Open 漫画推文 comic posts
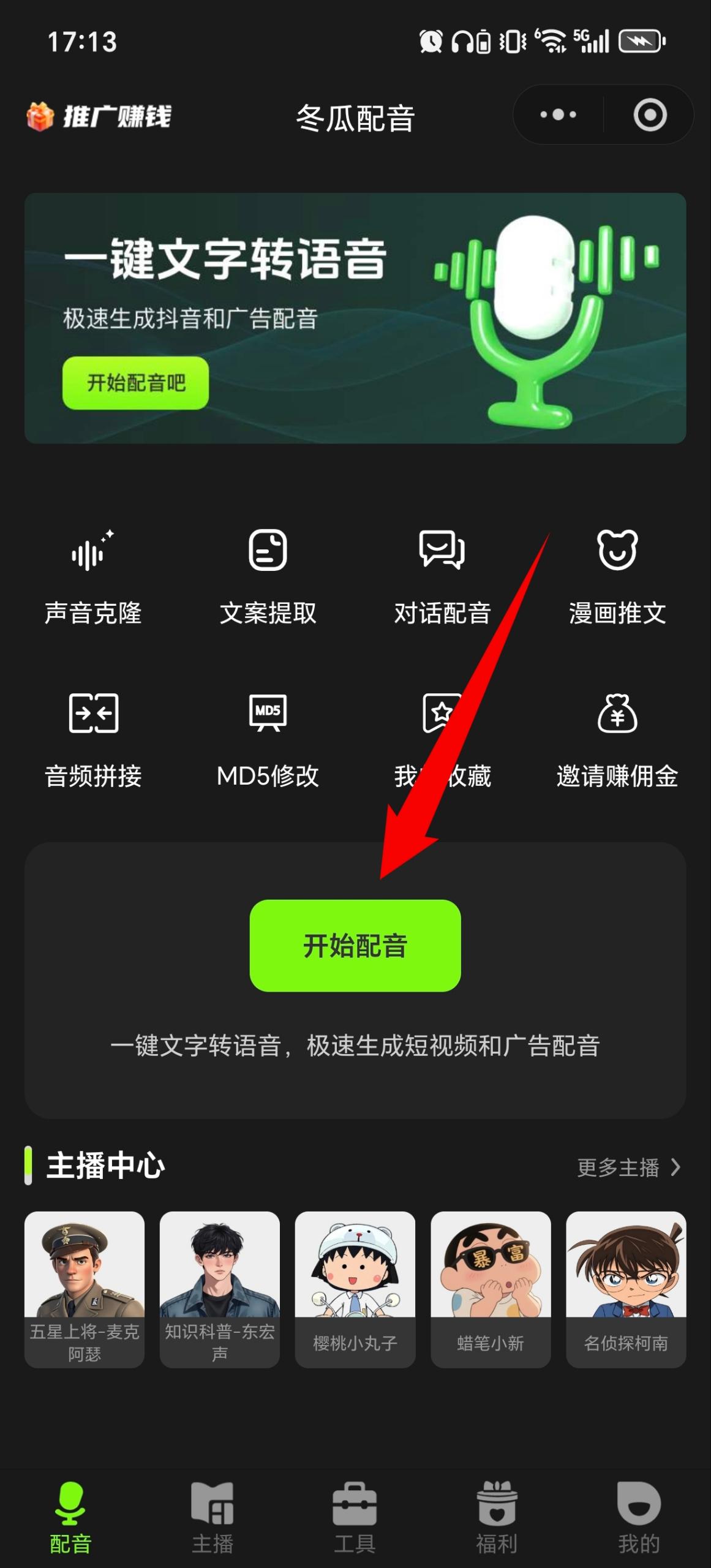The width and height of the screenshot is (711, 1568). click(x=617, y=576)
